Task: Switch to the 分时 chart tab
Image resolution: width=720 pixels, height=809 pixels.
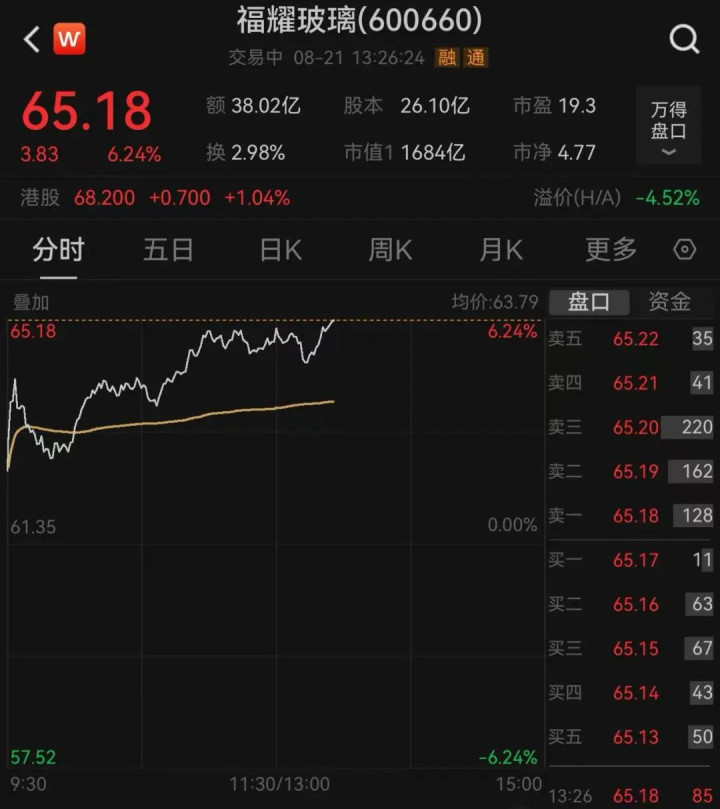Action: (x=58, y=249)
